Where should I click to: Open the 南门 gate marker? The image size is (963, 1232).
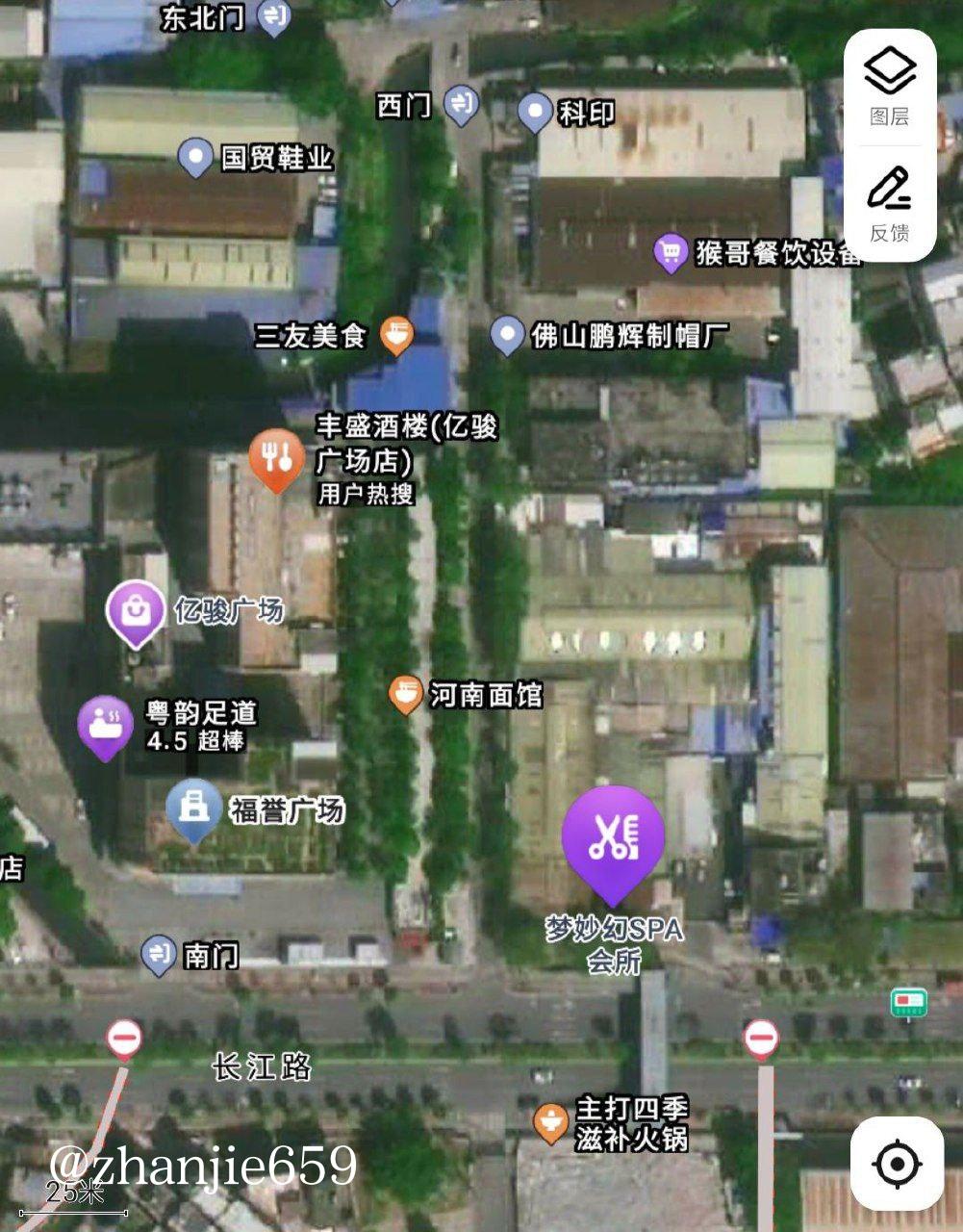(x=157, y=956)
